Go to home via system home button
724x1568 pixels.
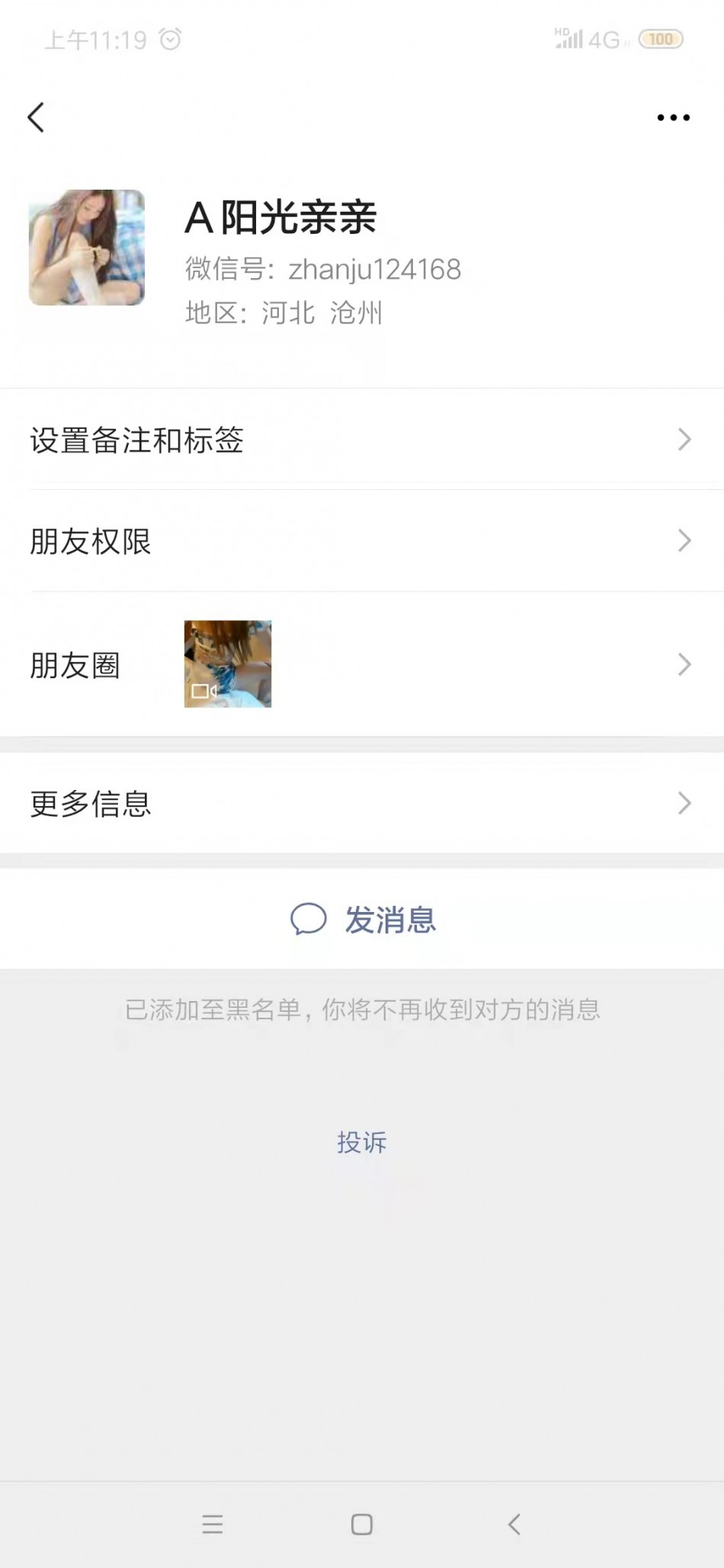click(361, 1524)
